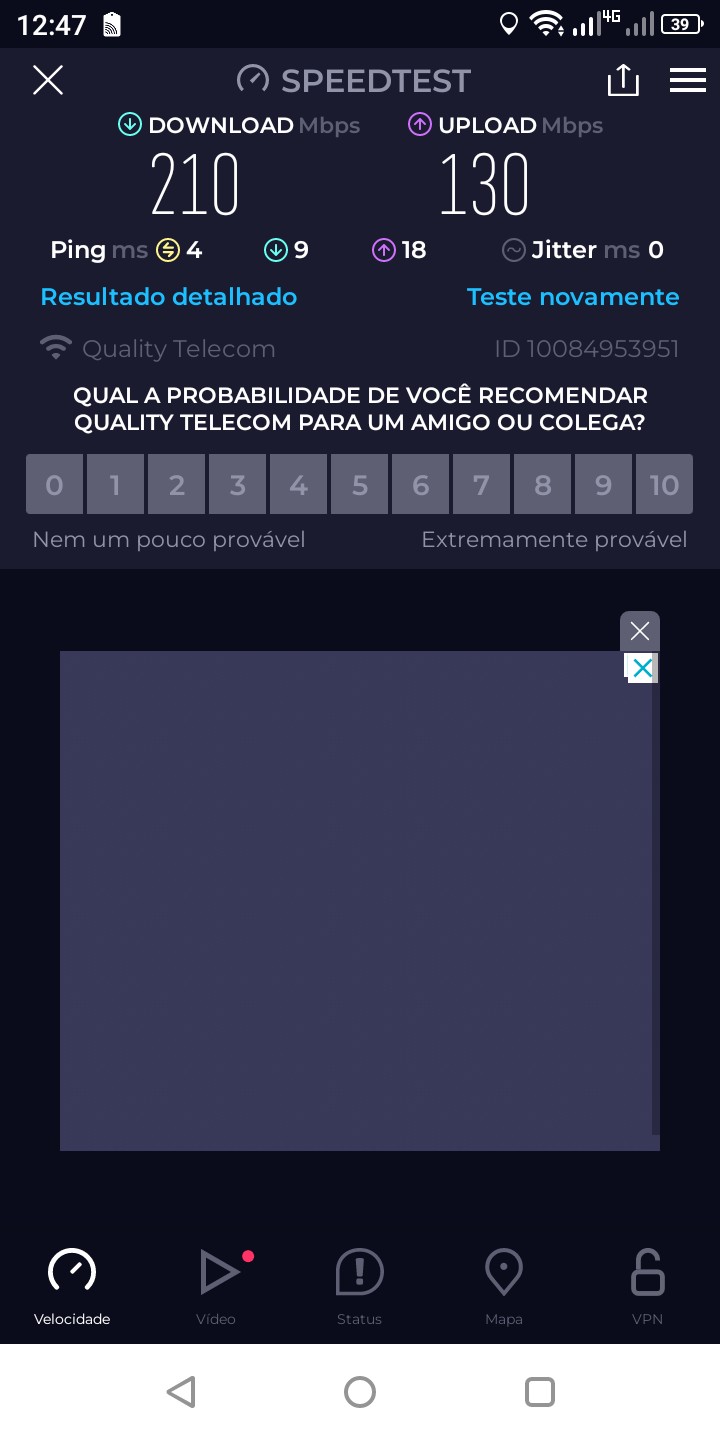Close the speed test result
The image size is (720, 1440).
click(x=48, y=80)
